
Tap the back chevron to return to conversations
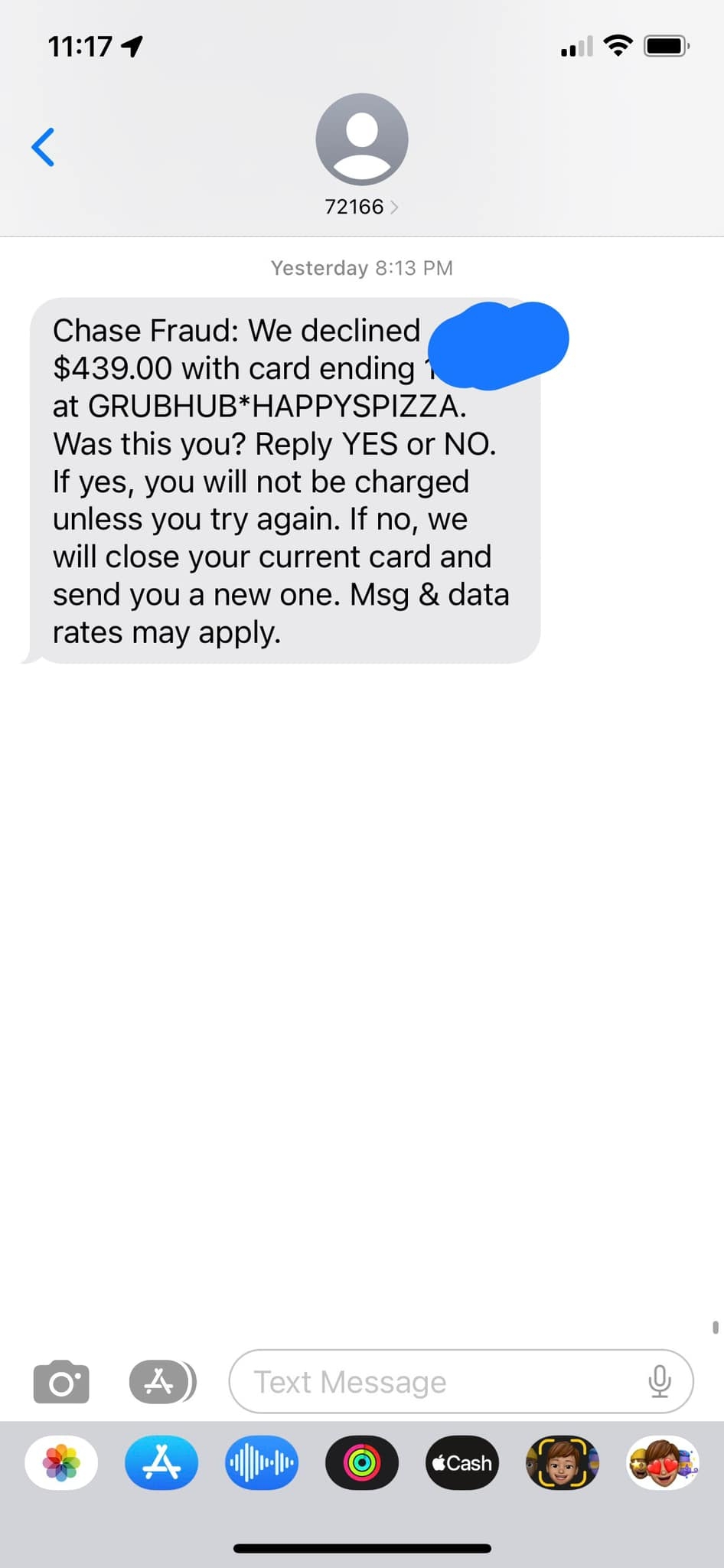(x=44, y=147)
